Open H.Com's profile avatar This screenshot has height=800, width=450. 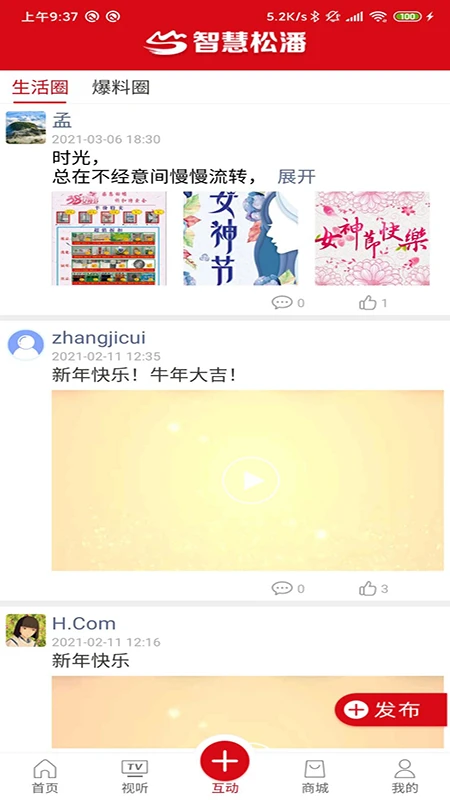(x=26, y=631)
